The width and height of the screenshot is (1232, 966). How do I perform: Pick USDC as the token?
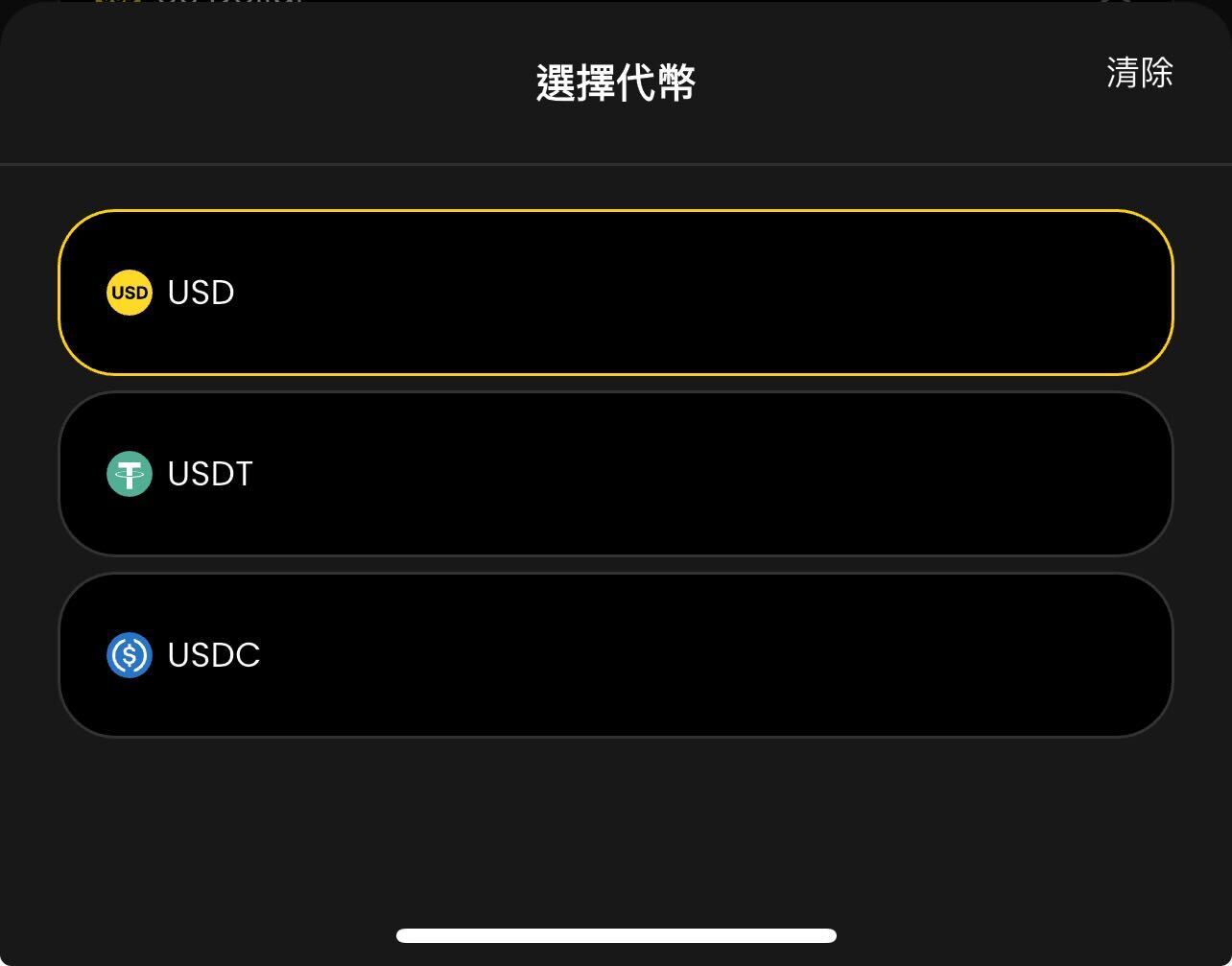pos(615,655)
